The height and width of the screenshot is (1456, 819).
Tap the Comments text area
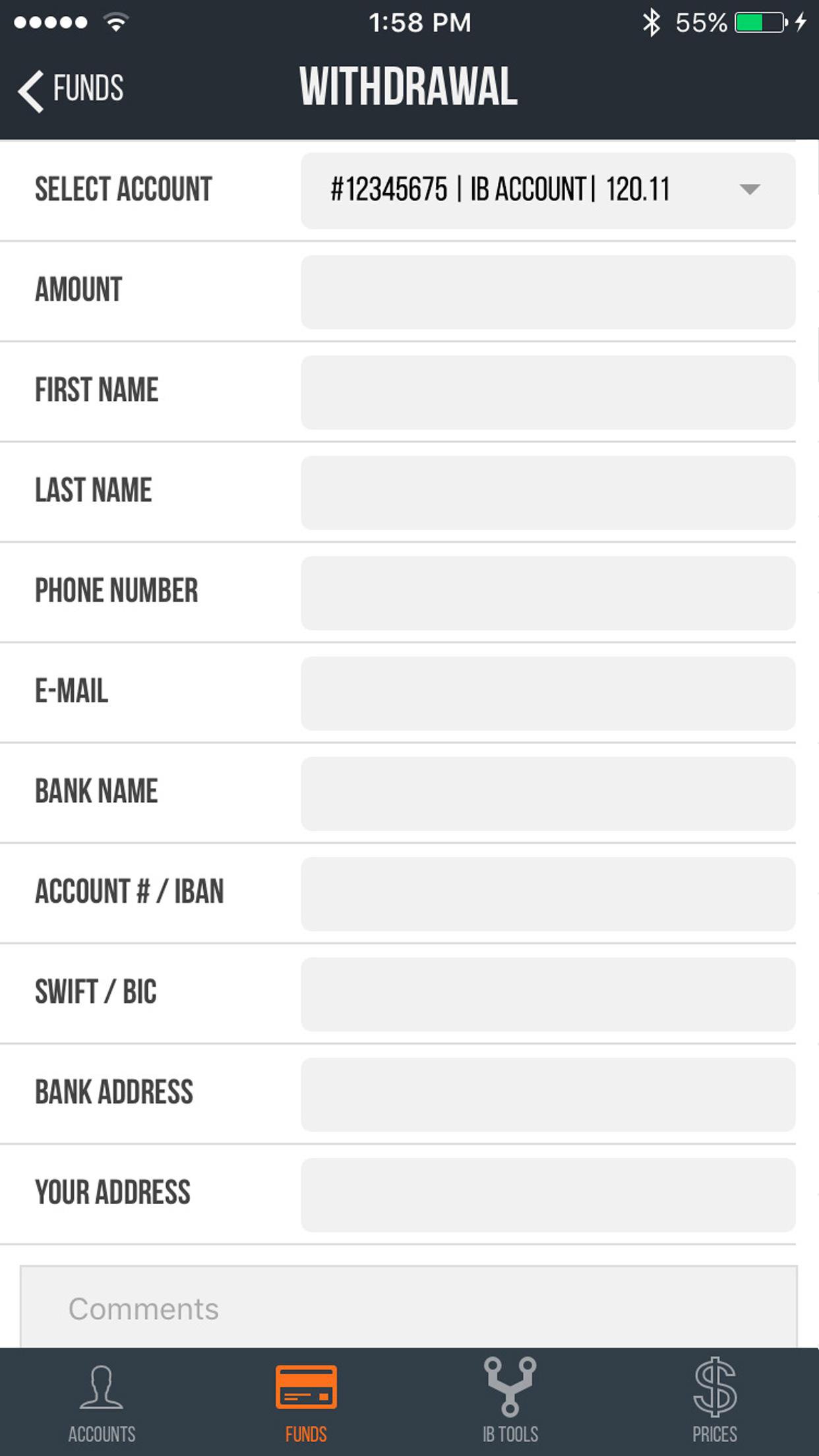click(x=409, y=1309)
